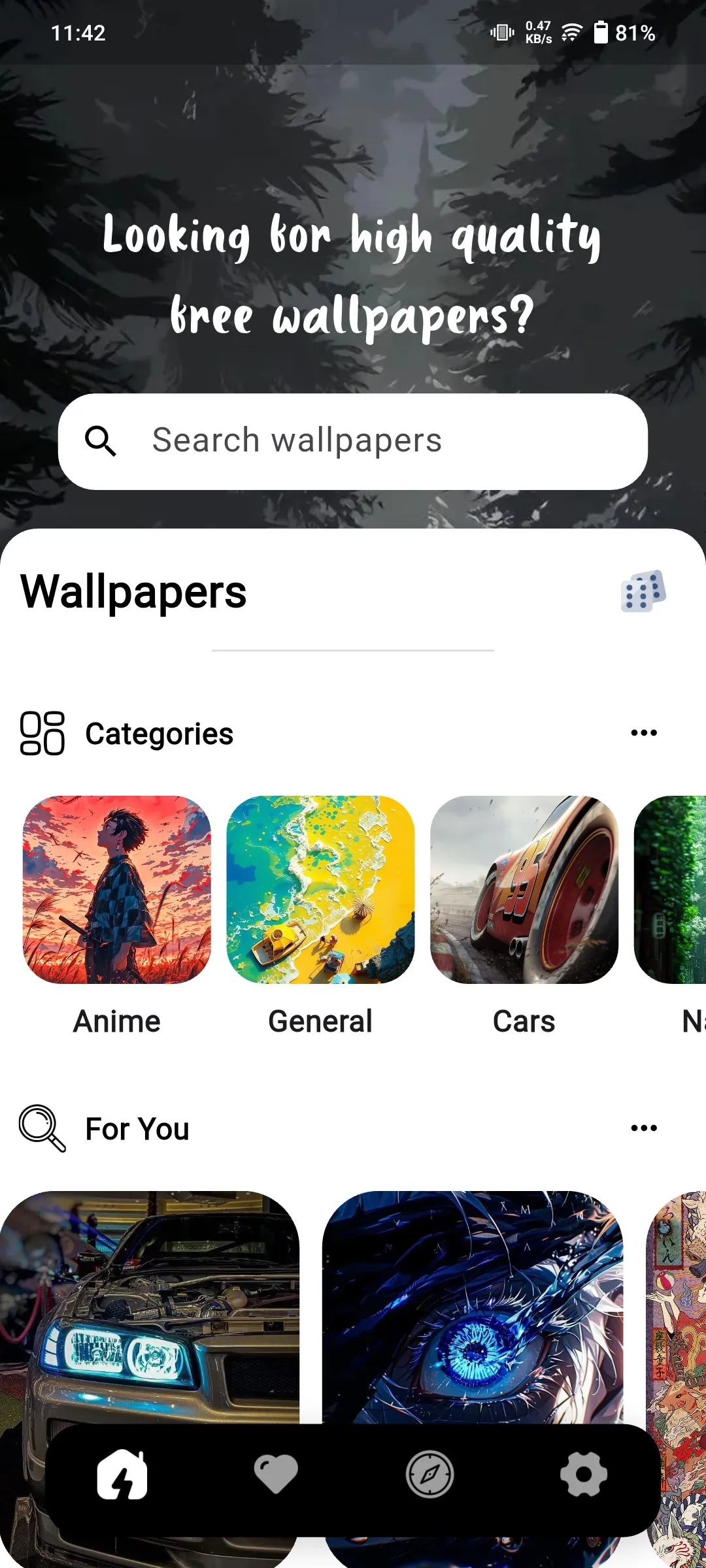706x1568 pixels.
Task: View the car with glowing headlights wallpaper
Action: click(x=149, y=1307)
